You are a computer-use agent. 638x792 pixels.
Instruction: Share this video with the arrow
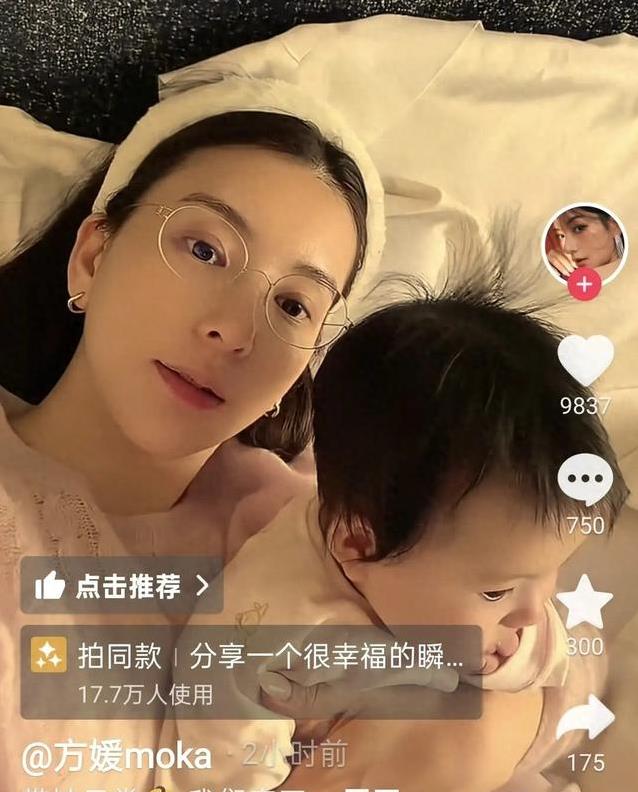tap(585, 718)
